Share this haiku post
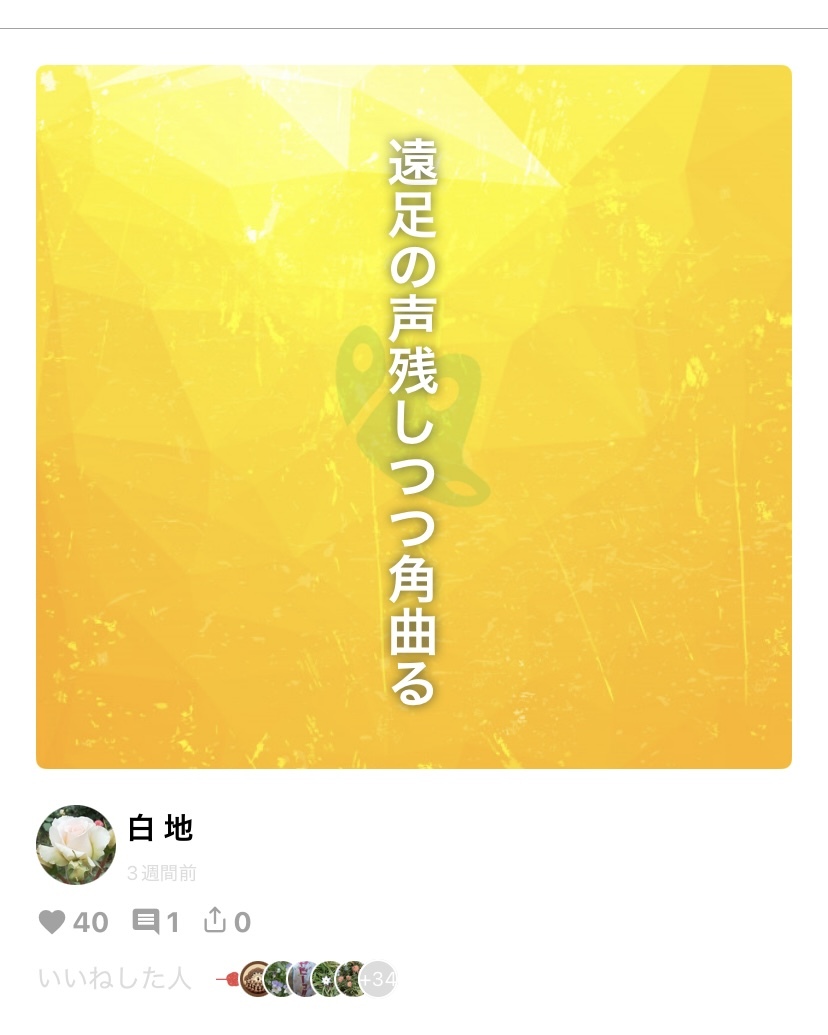 pyautogui.click(x=215, y=921)
